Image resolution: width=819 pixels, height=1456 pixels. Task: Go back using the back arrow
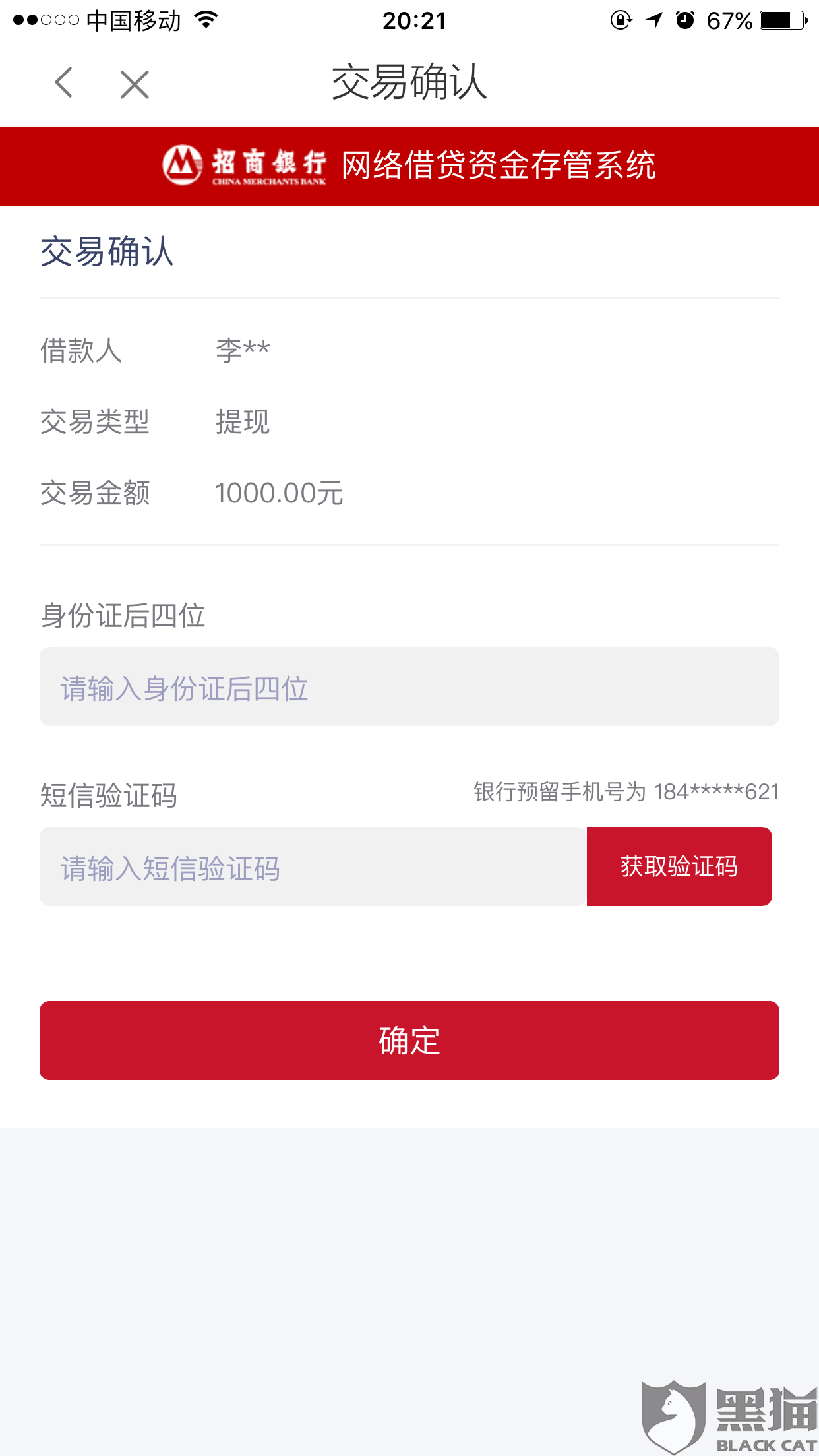[64, 83]
